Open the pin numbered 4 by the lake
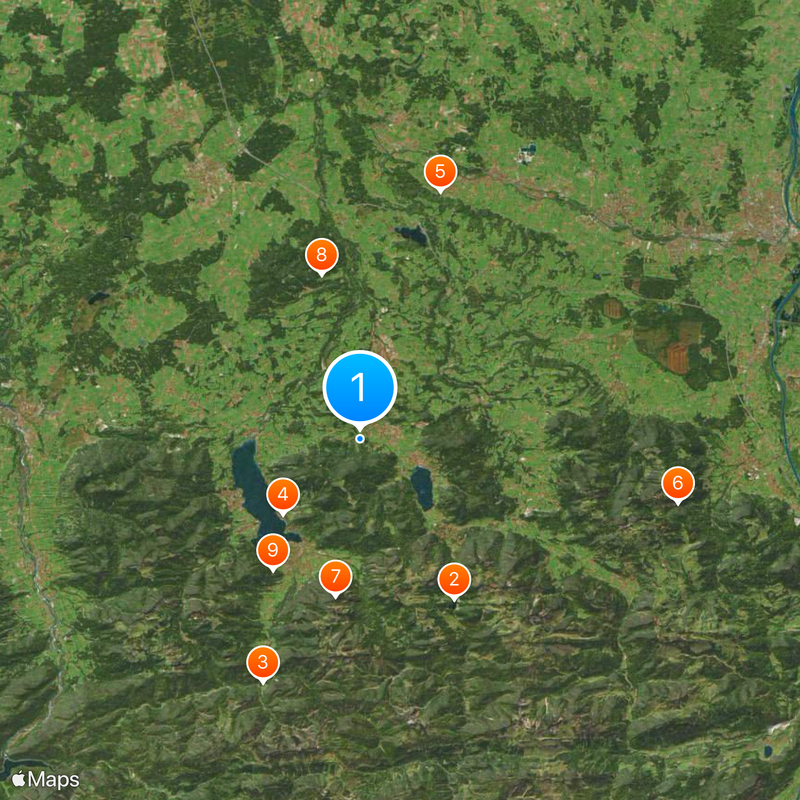The width and height of the screenshot is (800, 800). point(283,494)
